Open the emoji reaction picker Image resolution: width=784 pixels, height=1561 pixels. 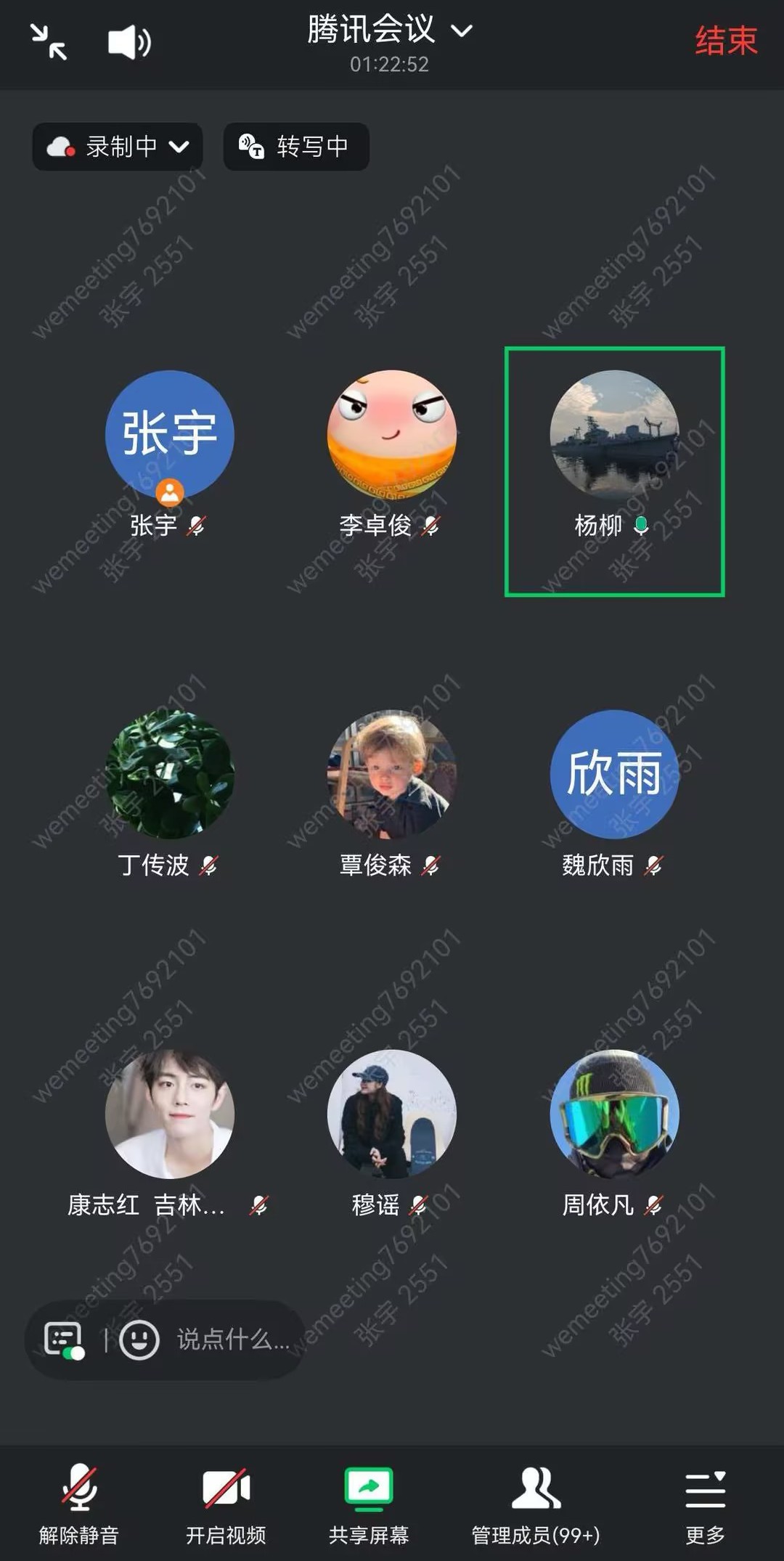(x=139, y=1340)
